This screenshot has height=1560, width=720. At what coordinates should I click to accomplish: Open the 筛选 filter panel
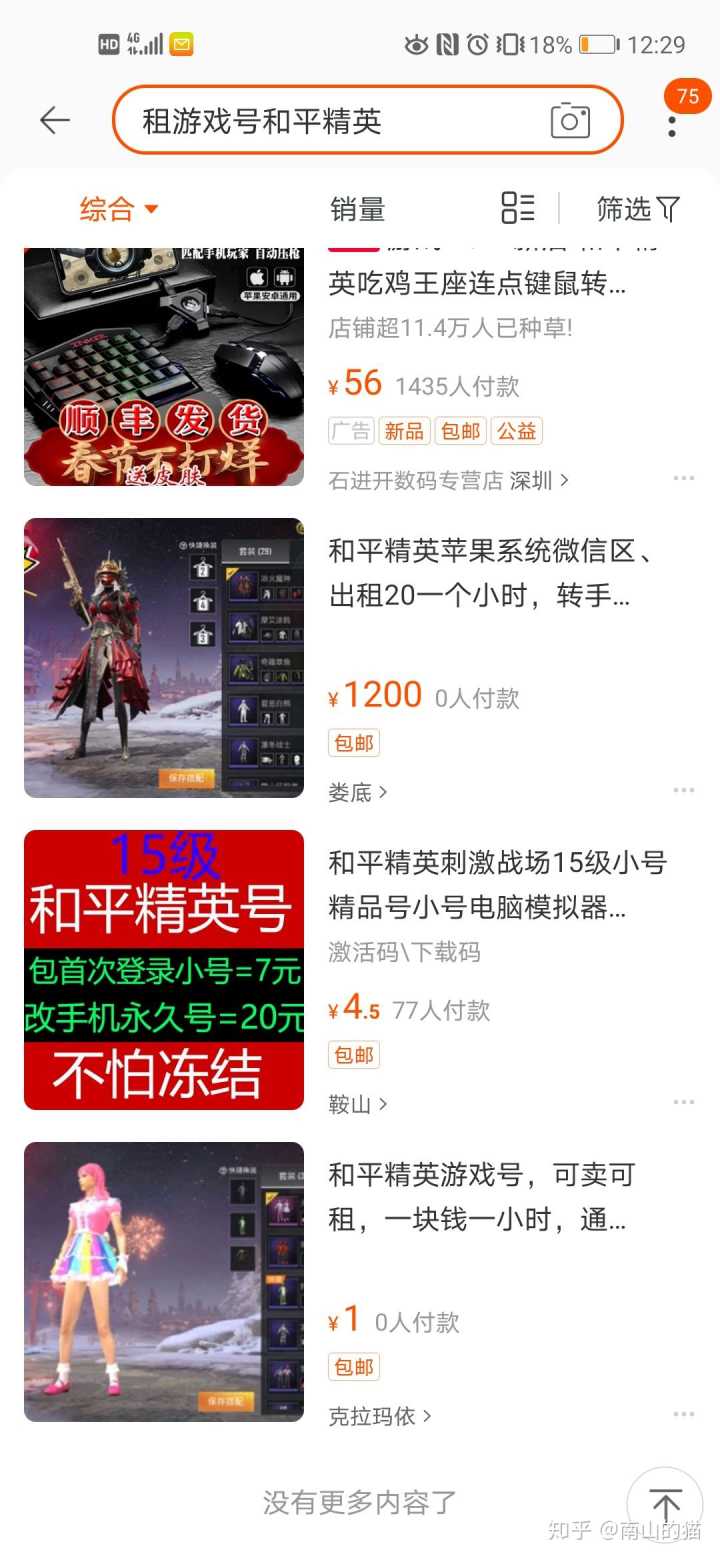(x=638, y=209)
